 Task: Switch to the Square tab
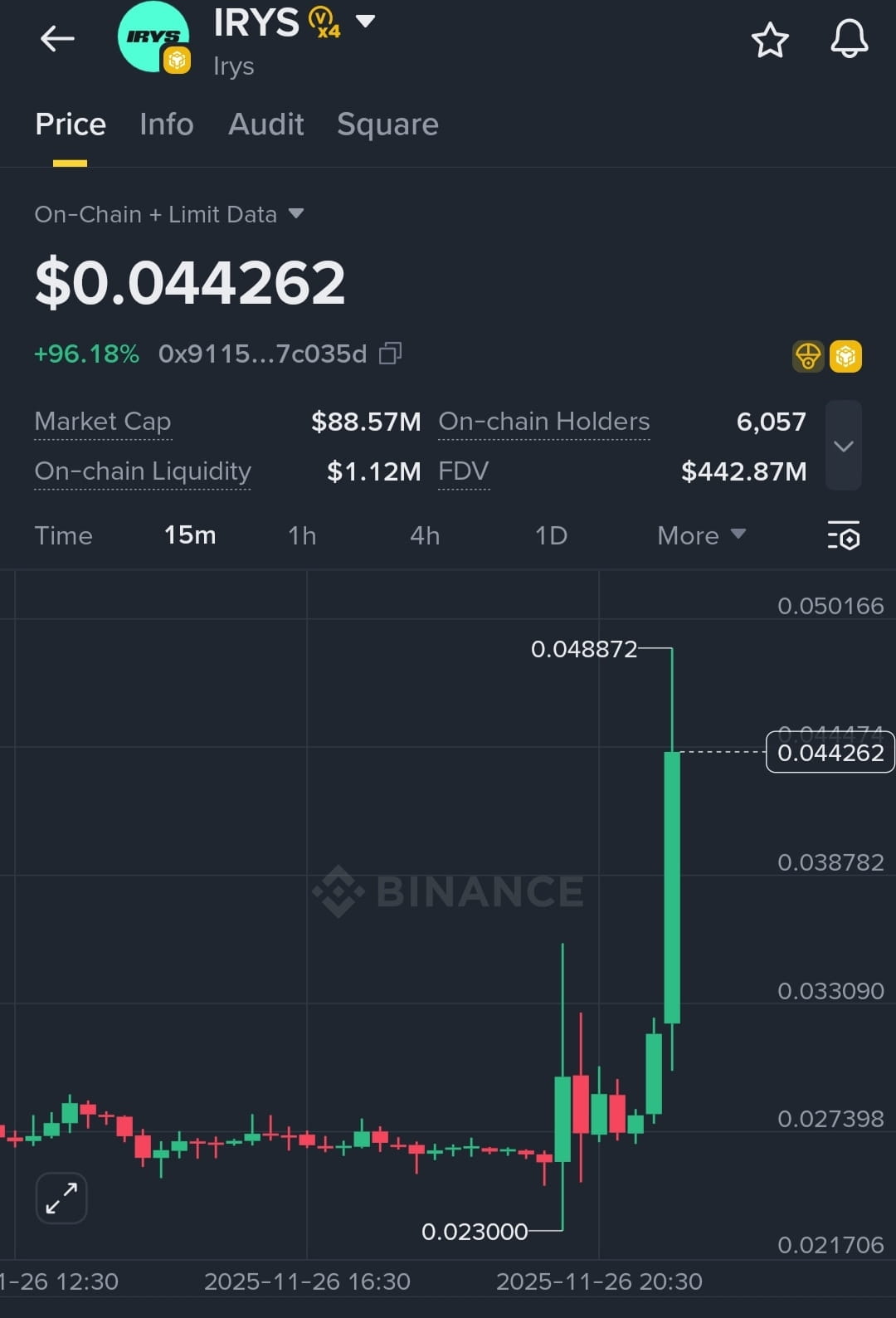[387, 124]
